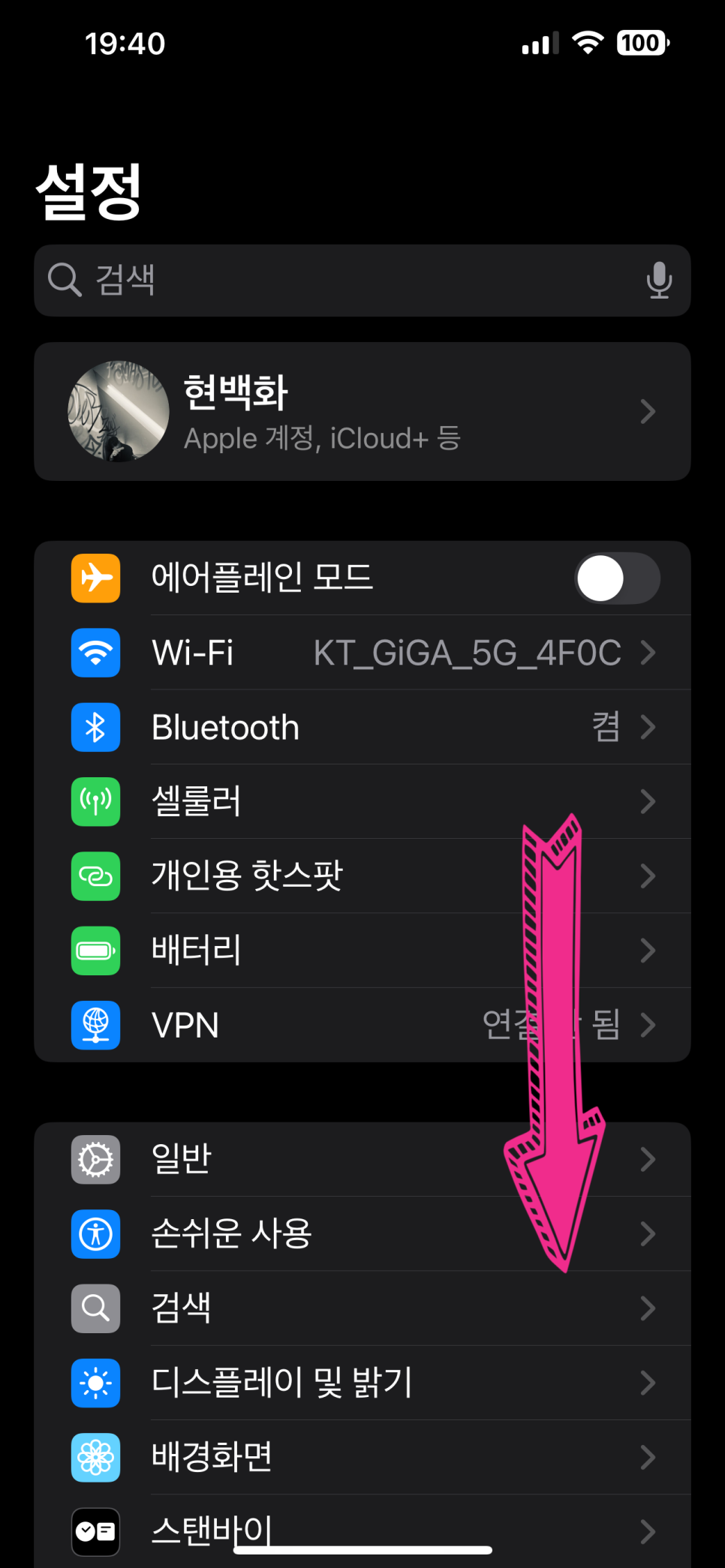This screenshot has height=1568, width=725.
Task: Open 손쉬운 사용 settings
Action: tap(362, 1233)
